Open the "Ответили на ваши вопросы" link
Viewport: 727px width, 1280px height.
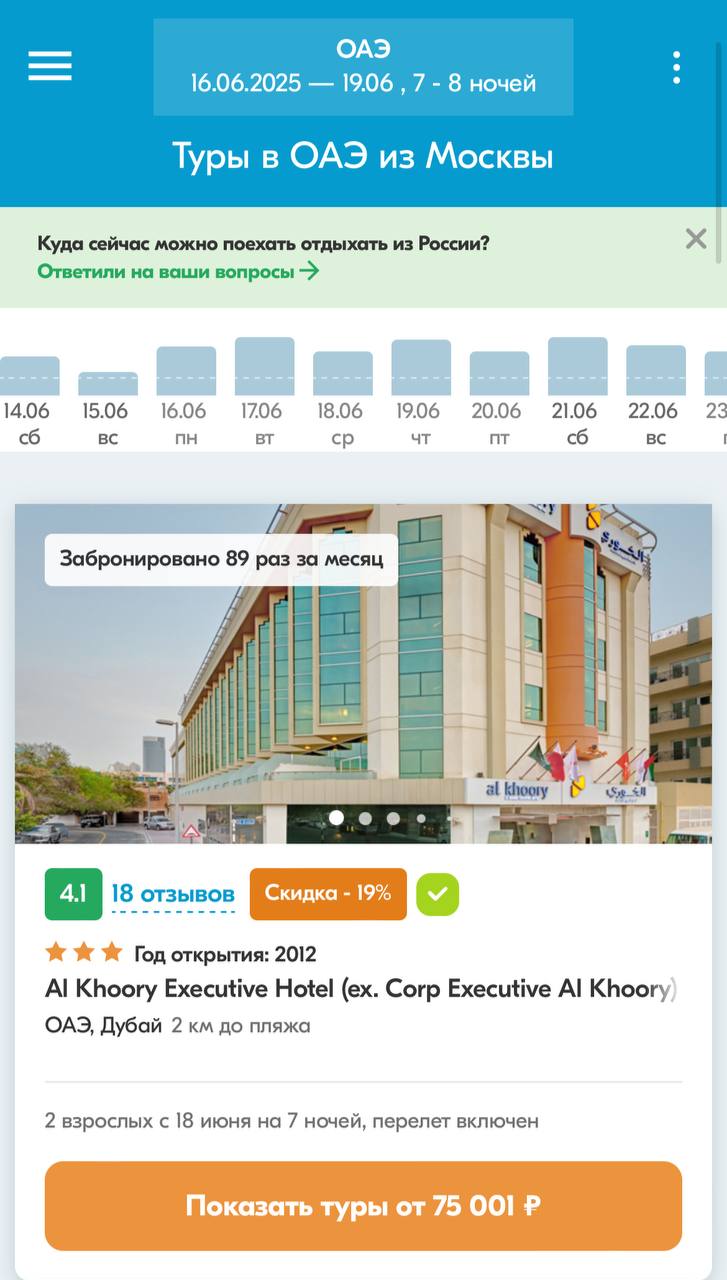[x=178, y=271]
